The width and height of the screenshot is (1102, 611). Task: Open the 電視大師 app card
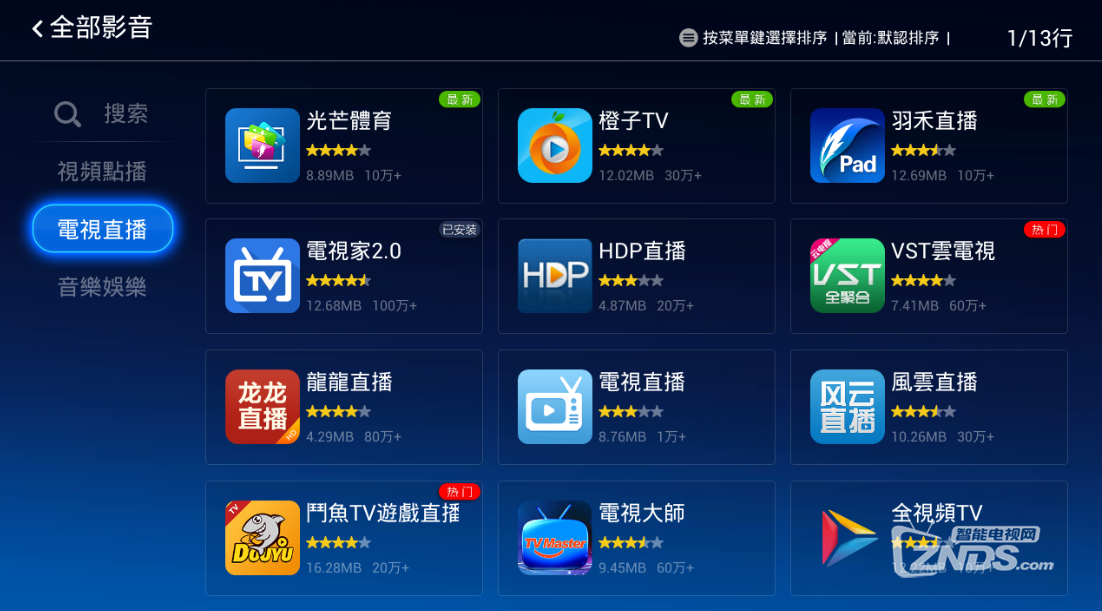tap(636, 538)
